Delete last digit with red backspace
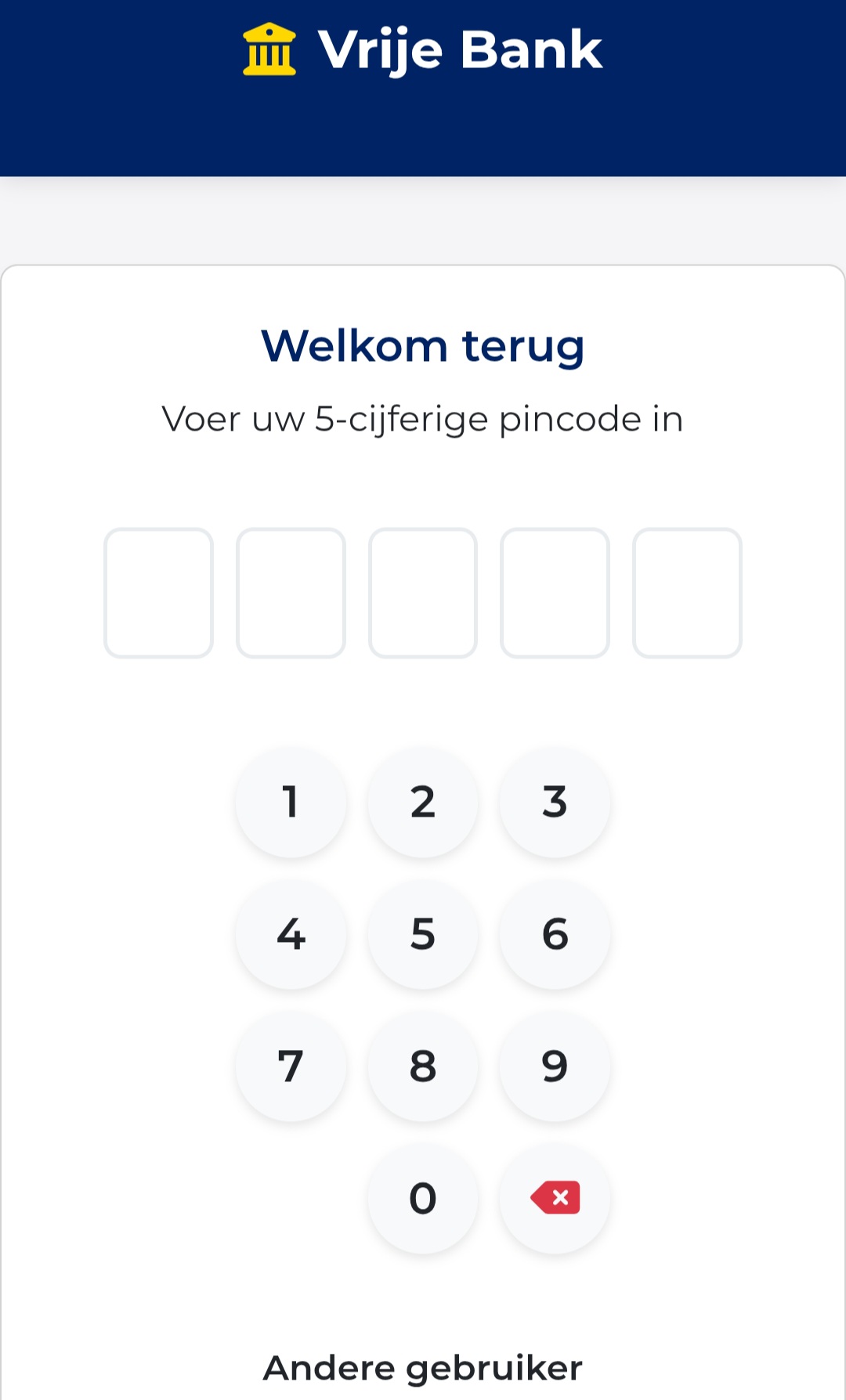 point(555,1198)
